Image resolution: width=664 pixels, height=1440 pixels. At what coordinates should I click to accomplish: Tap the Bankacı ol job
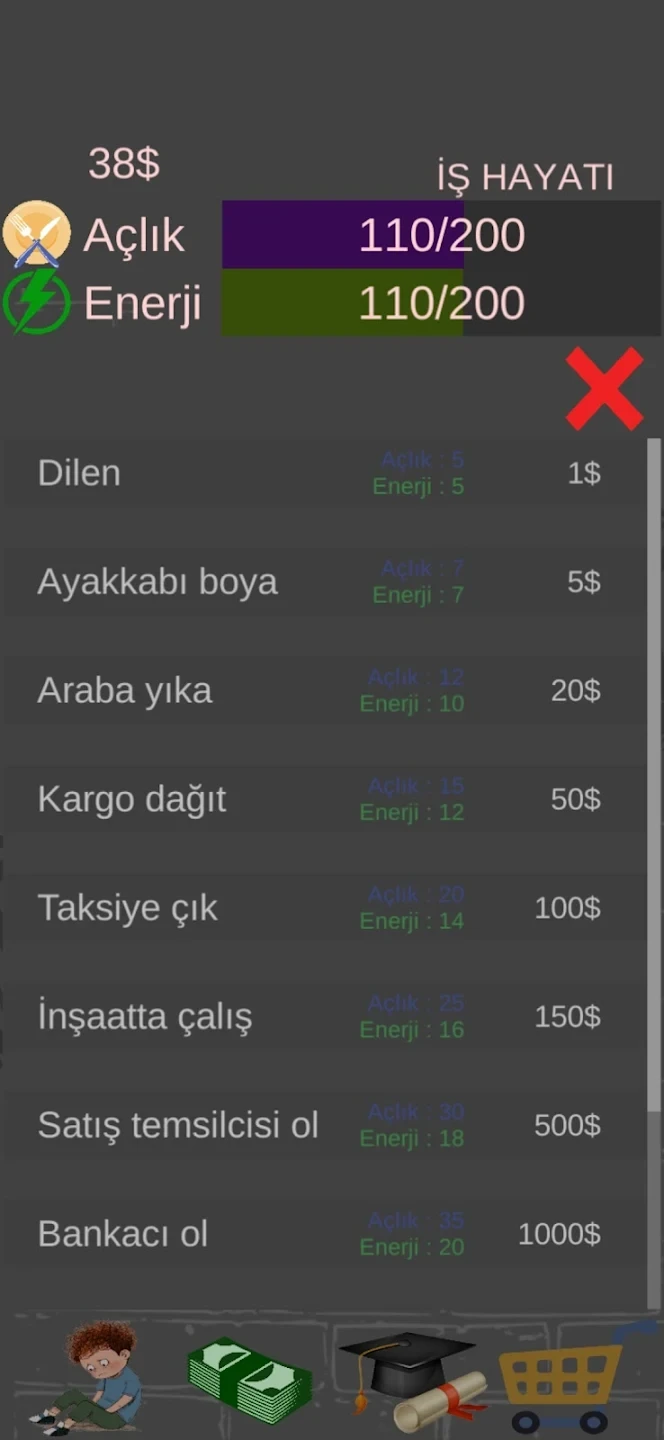320,1234
